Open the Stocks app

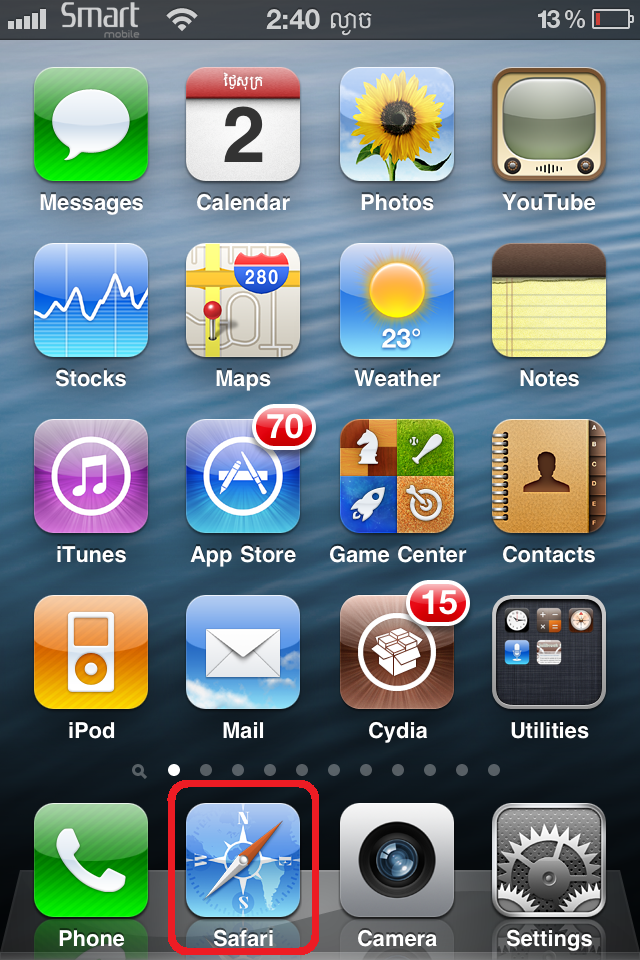tap(91, 300)
